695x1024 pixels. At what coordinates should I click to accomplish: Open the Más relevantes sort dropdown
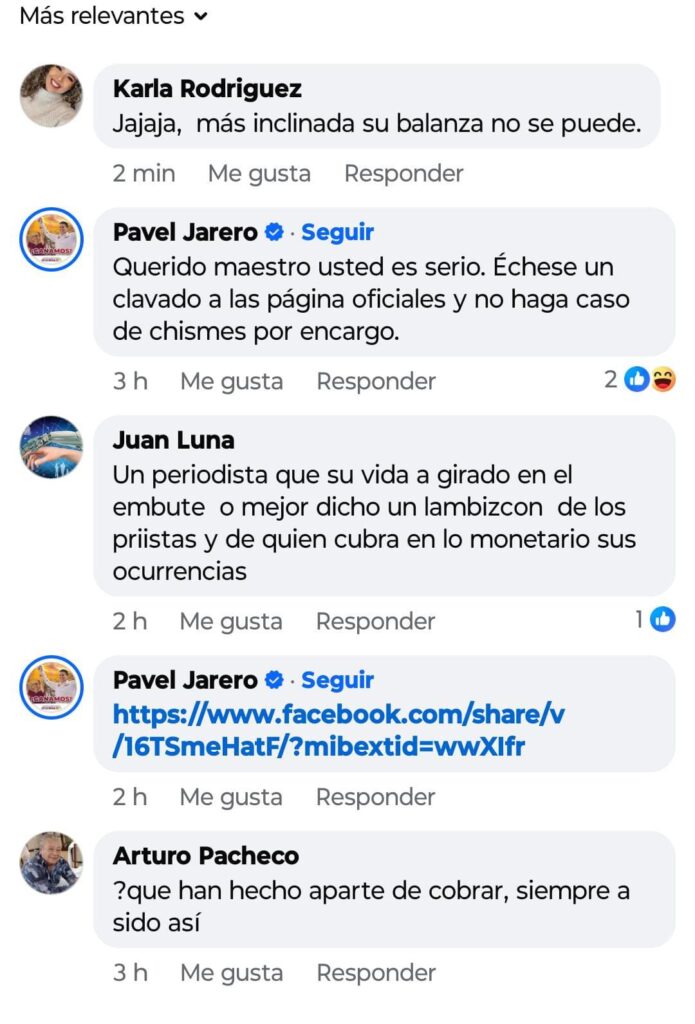point(113,16)
